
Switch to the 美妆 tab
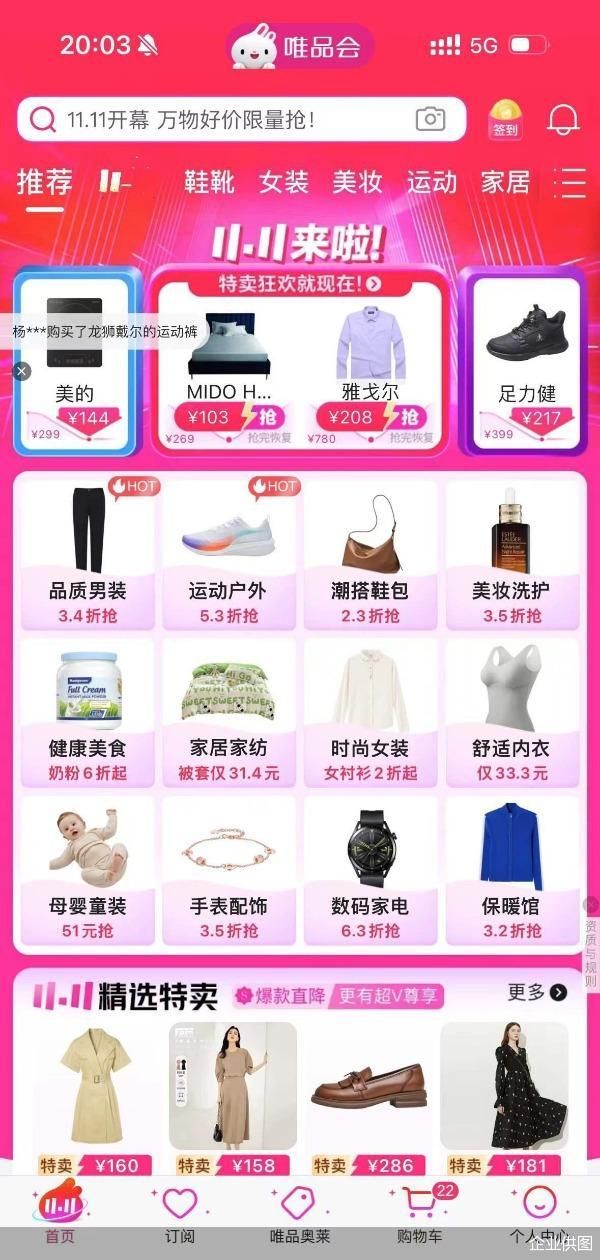[357, 183]
